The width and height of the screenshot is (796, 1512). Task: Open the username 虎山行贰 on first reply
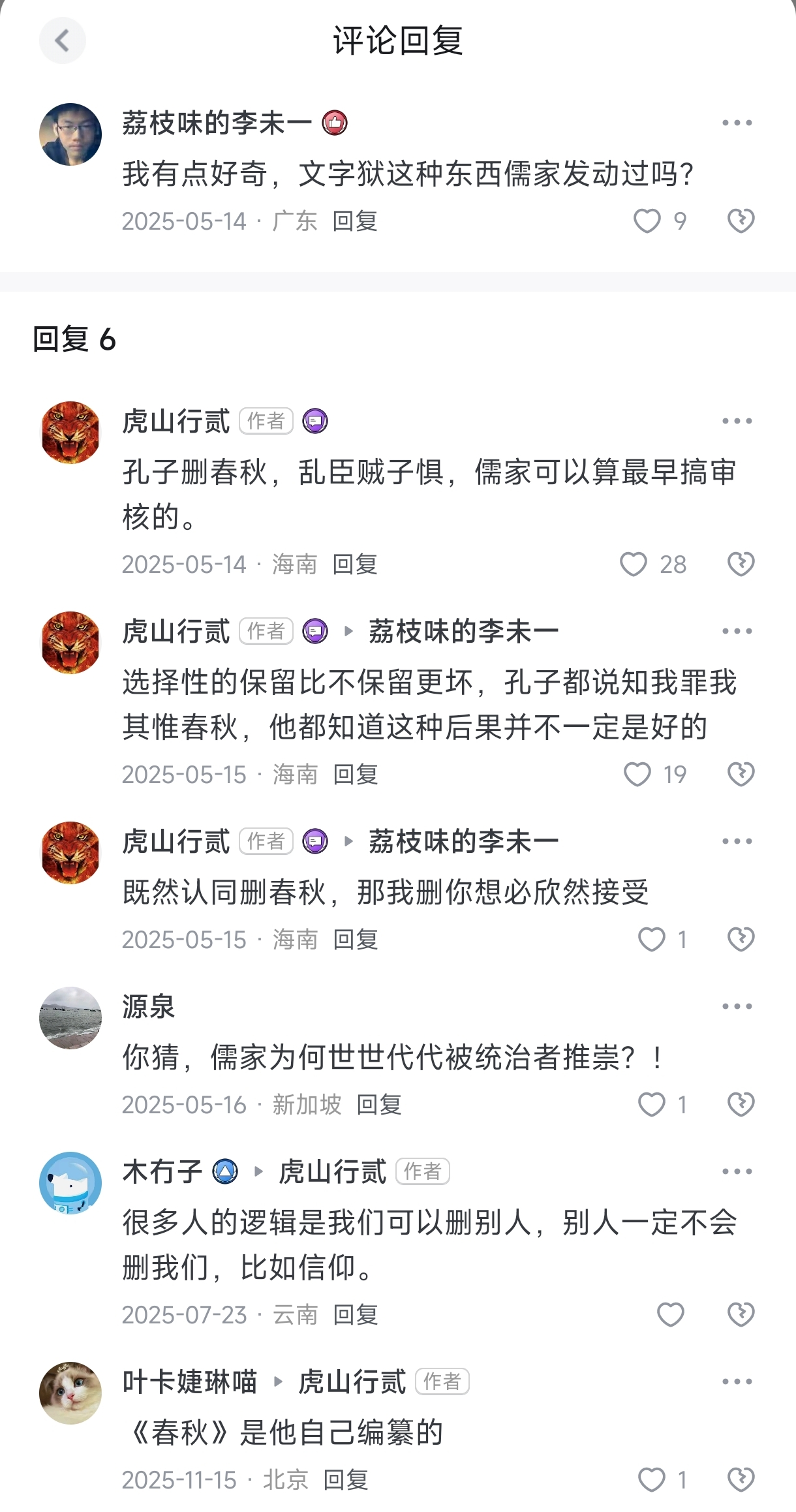point(176,422)
